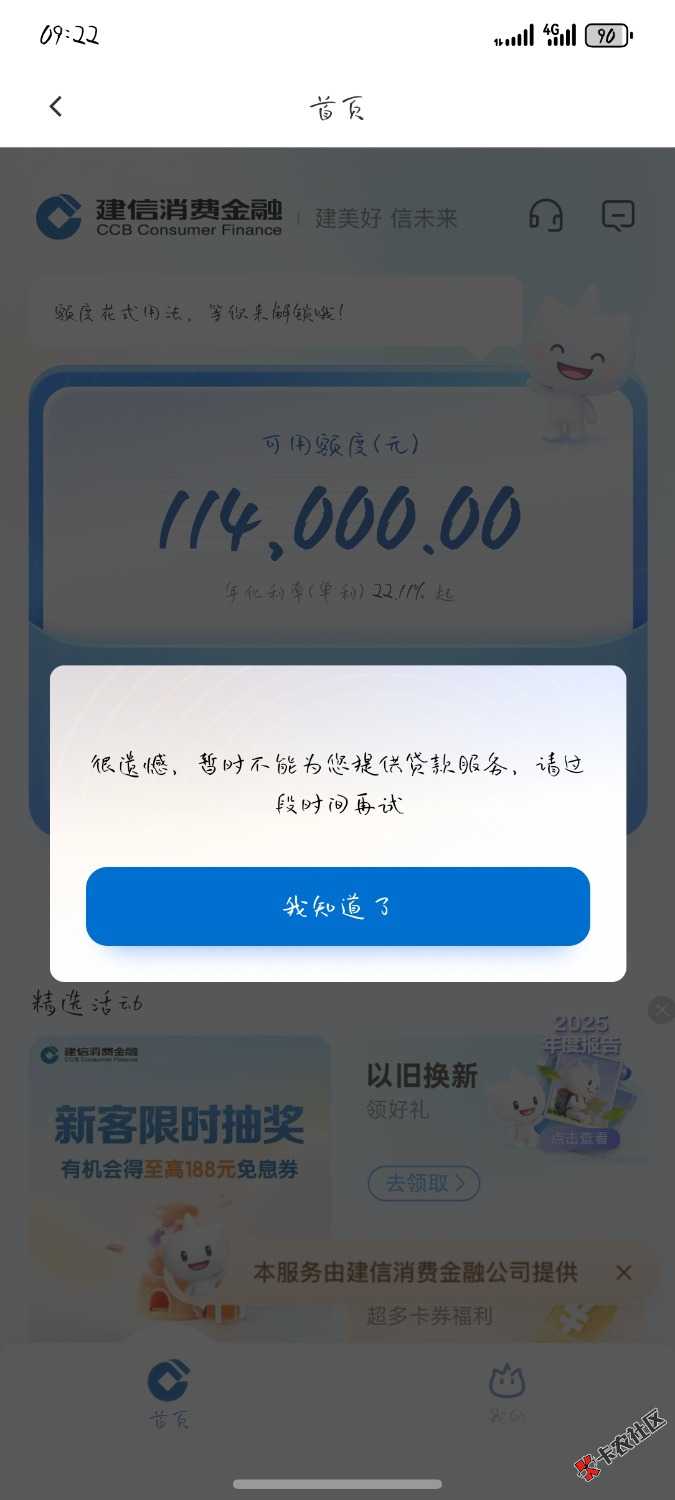This screenshot has width=675, height=1500.
Task: Open customer service headset icon
Action: click(545, 215)
